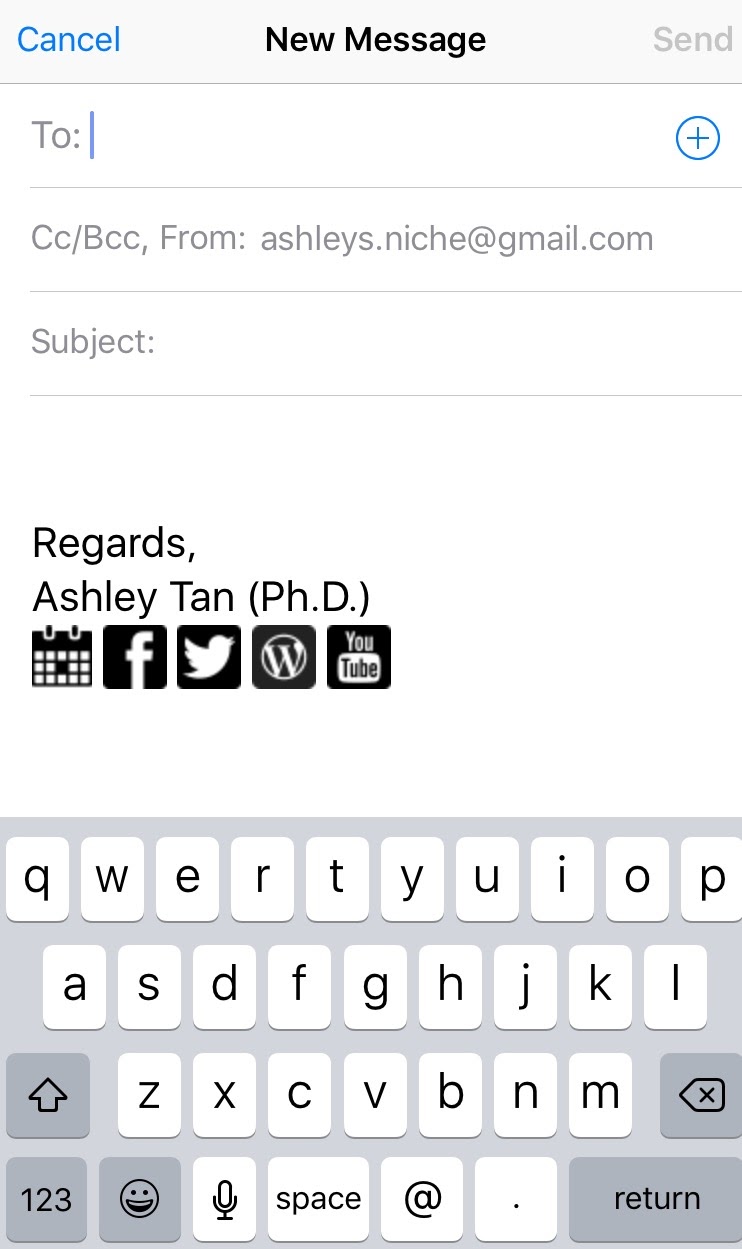Open the YouTube icon link in signature

click(359, 657)
